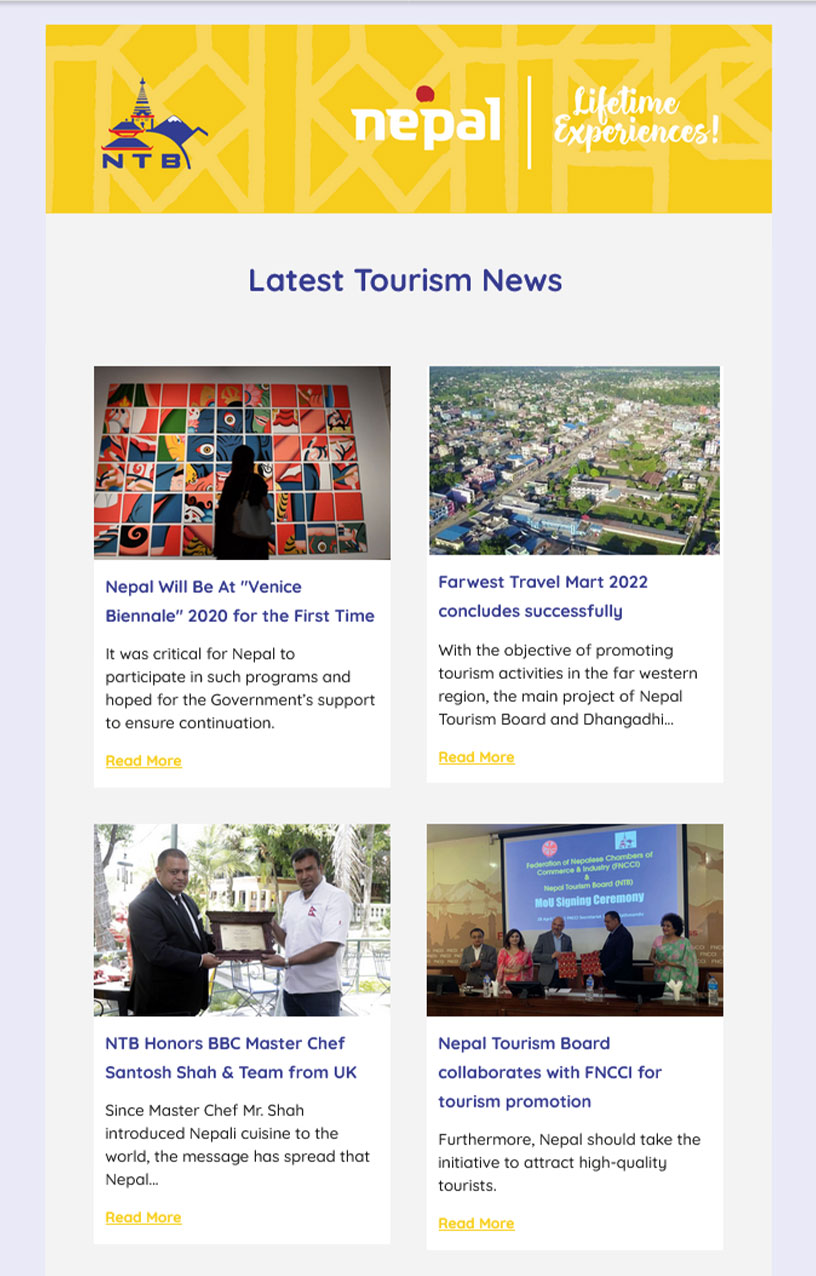The image size is (816, 1276).
Task: Tap the Farwest Travel Mart aerial photo
Action: (574, 460)
